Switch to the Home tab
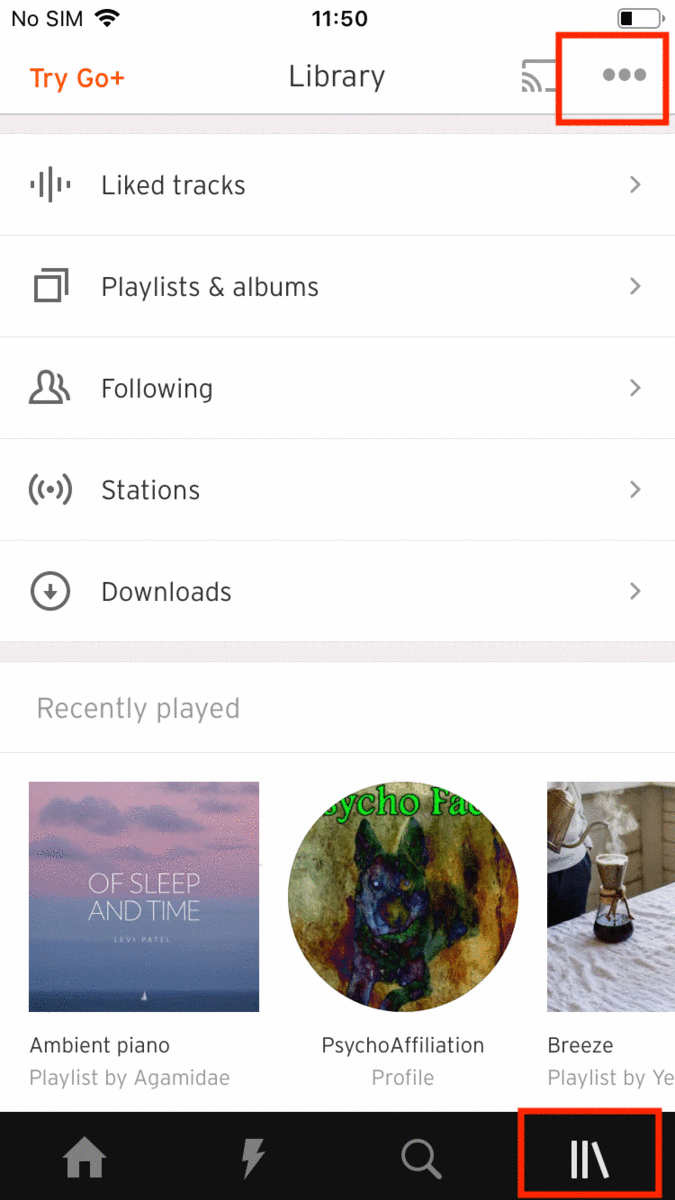Viewport: 675px width, 1200px height. coord(84,1159)
